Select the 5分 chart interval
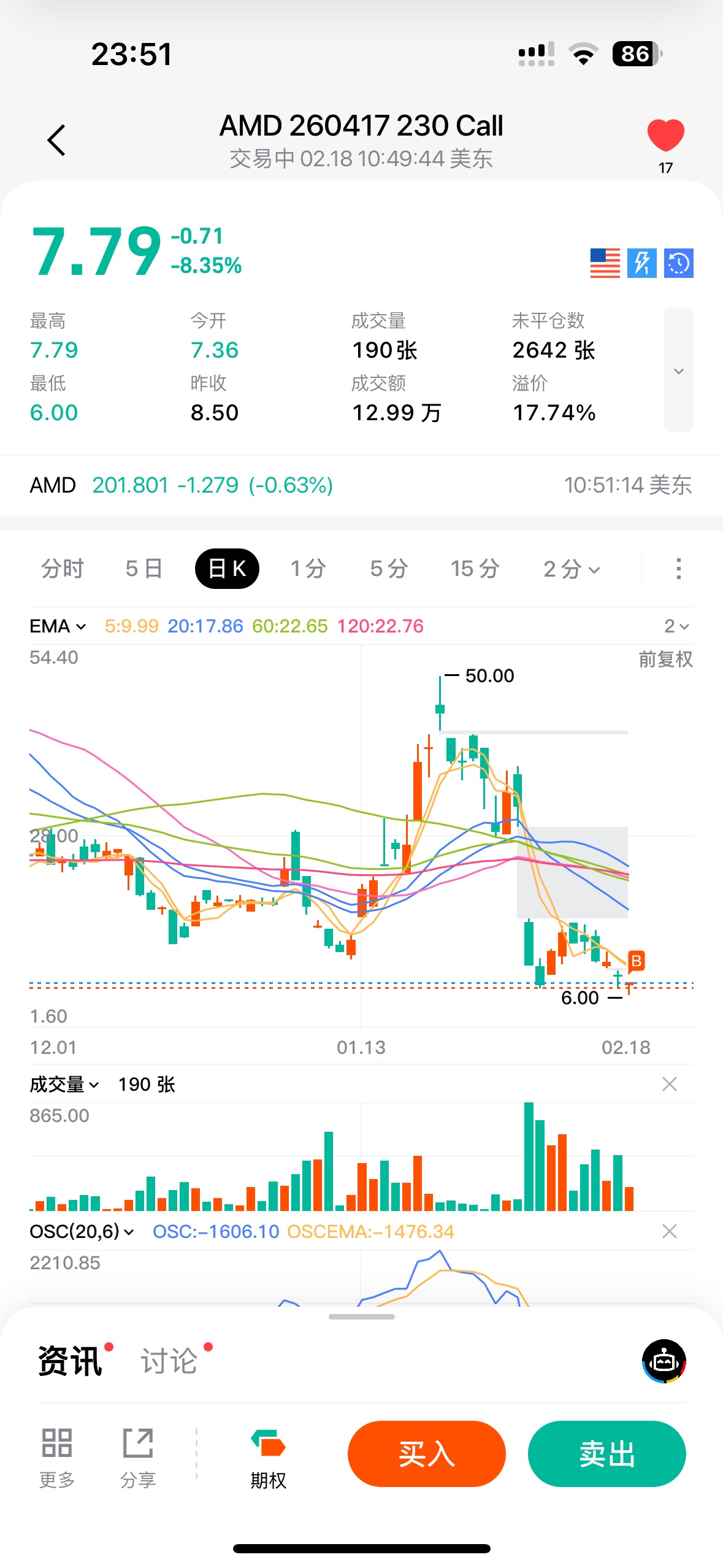The width and height of the screenshot is (723, 1568). [389, 569]
